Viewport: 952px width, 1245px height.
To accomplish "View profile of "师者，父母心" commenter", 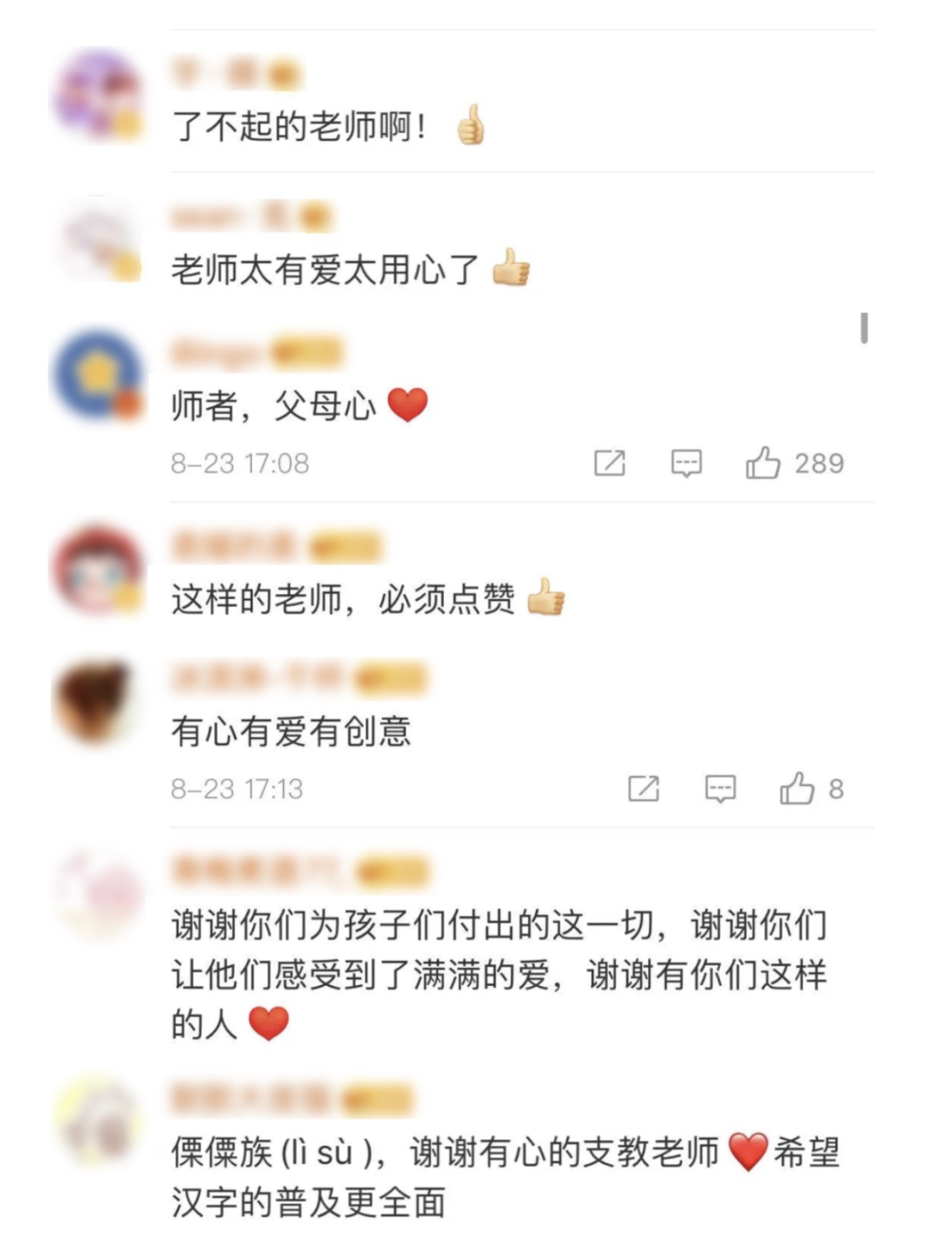I will 97,373.
